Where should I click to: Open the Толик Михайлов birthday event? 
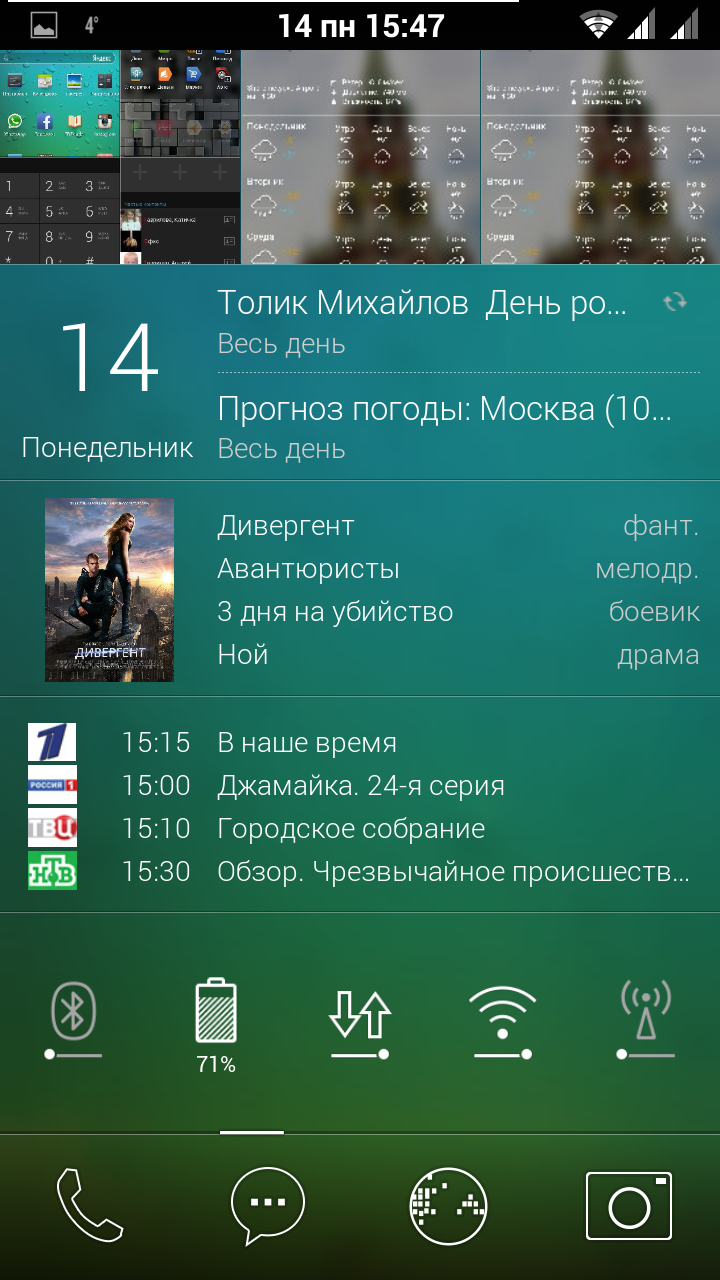coord(422,320)
